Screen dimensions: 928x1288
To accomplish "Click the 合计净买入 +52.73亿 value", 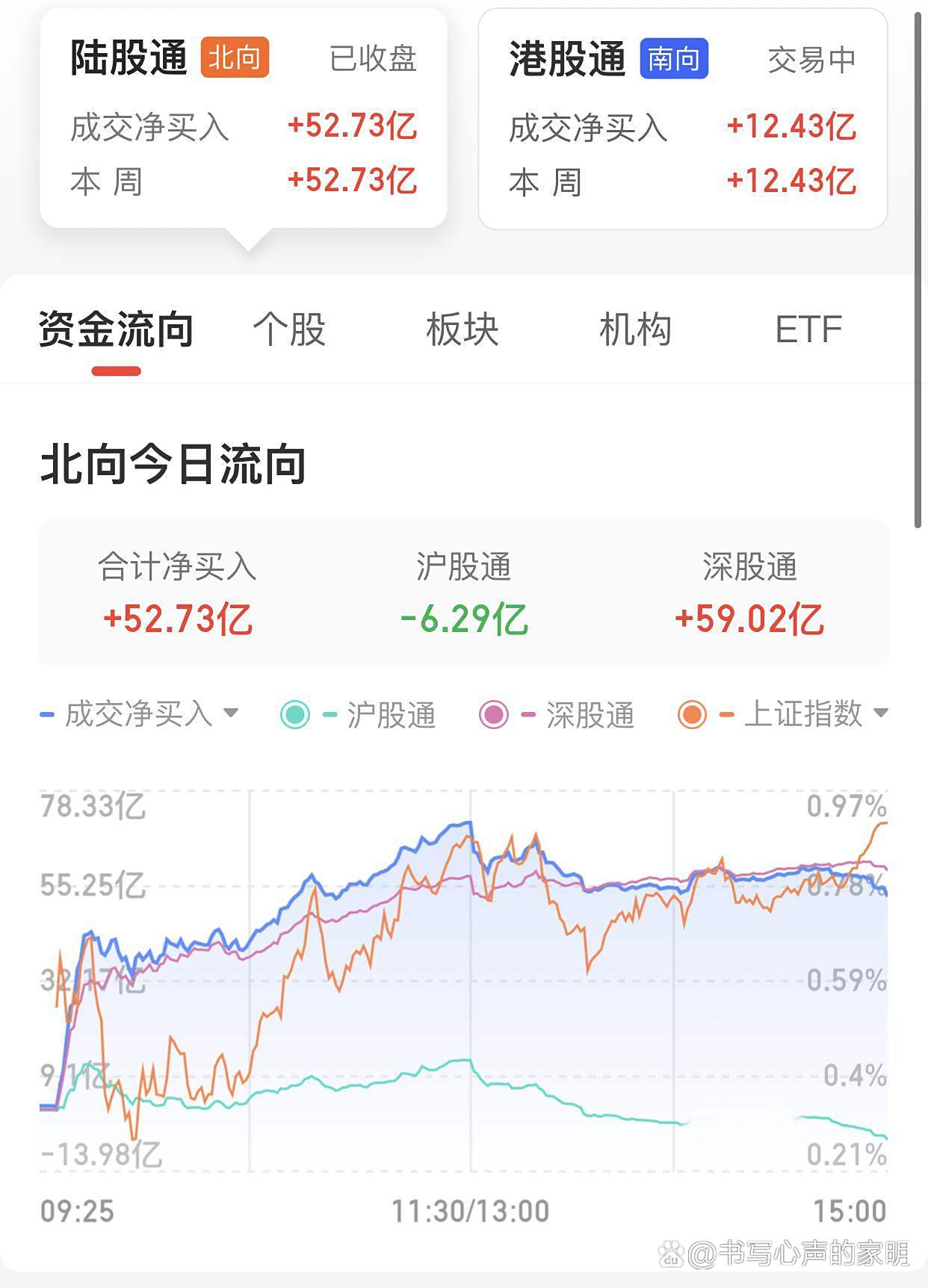I will [177, 619].
